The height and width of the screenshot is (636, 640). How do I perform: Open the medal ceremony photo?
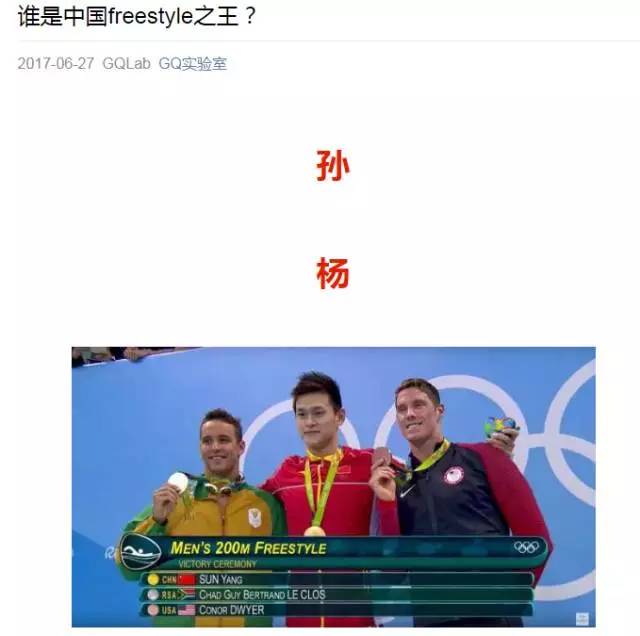pos(333,486)
